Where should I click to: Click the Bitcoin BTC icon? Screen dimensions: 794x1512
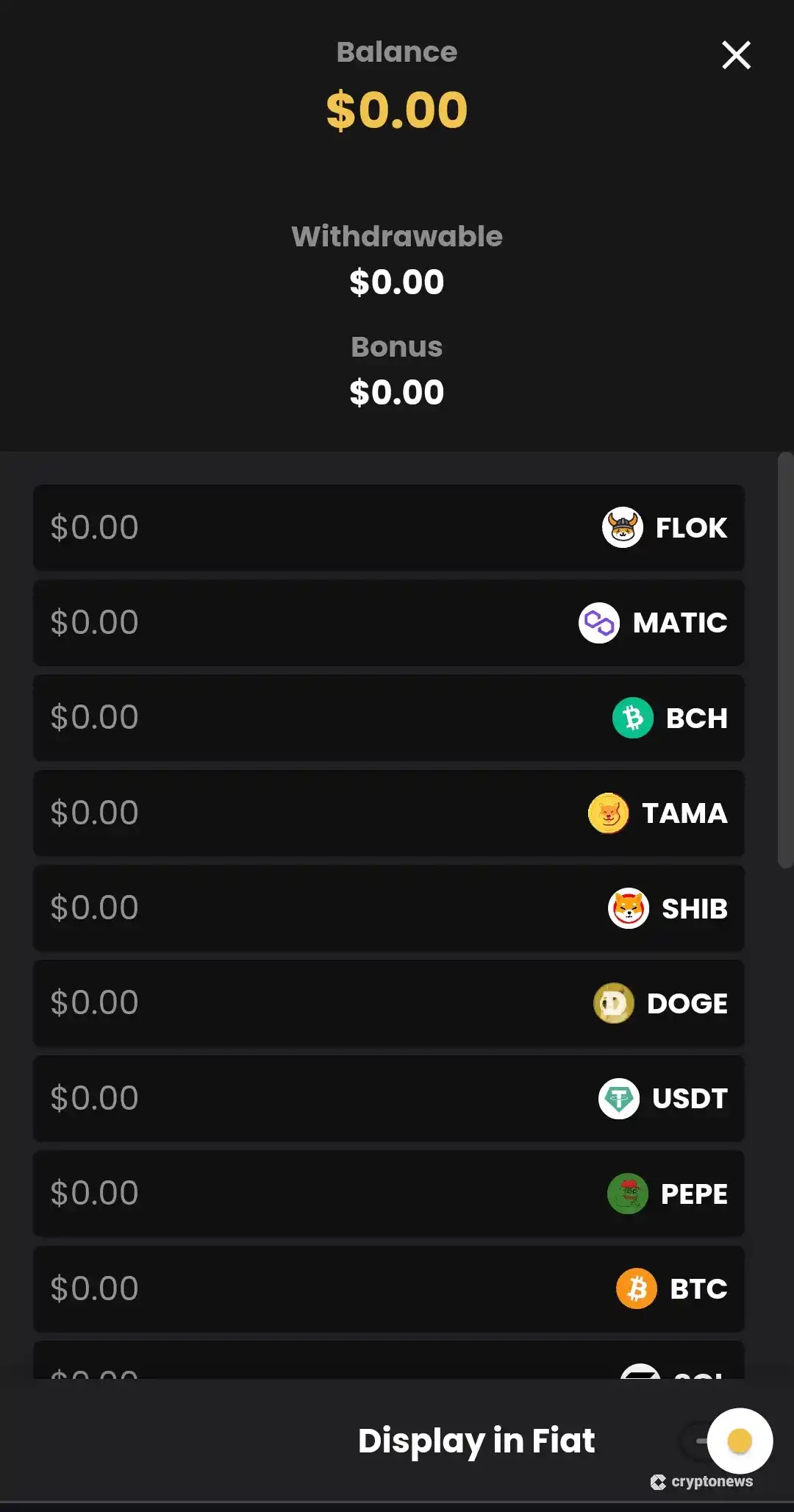tap(637, 1288)
